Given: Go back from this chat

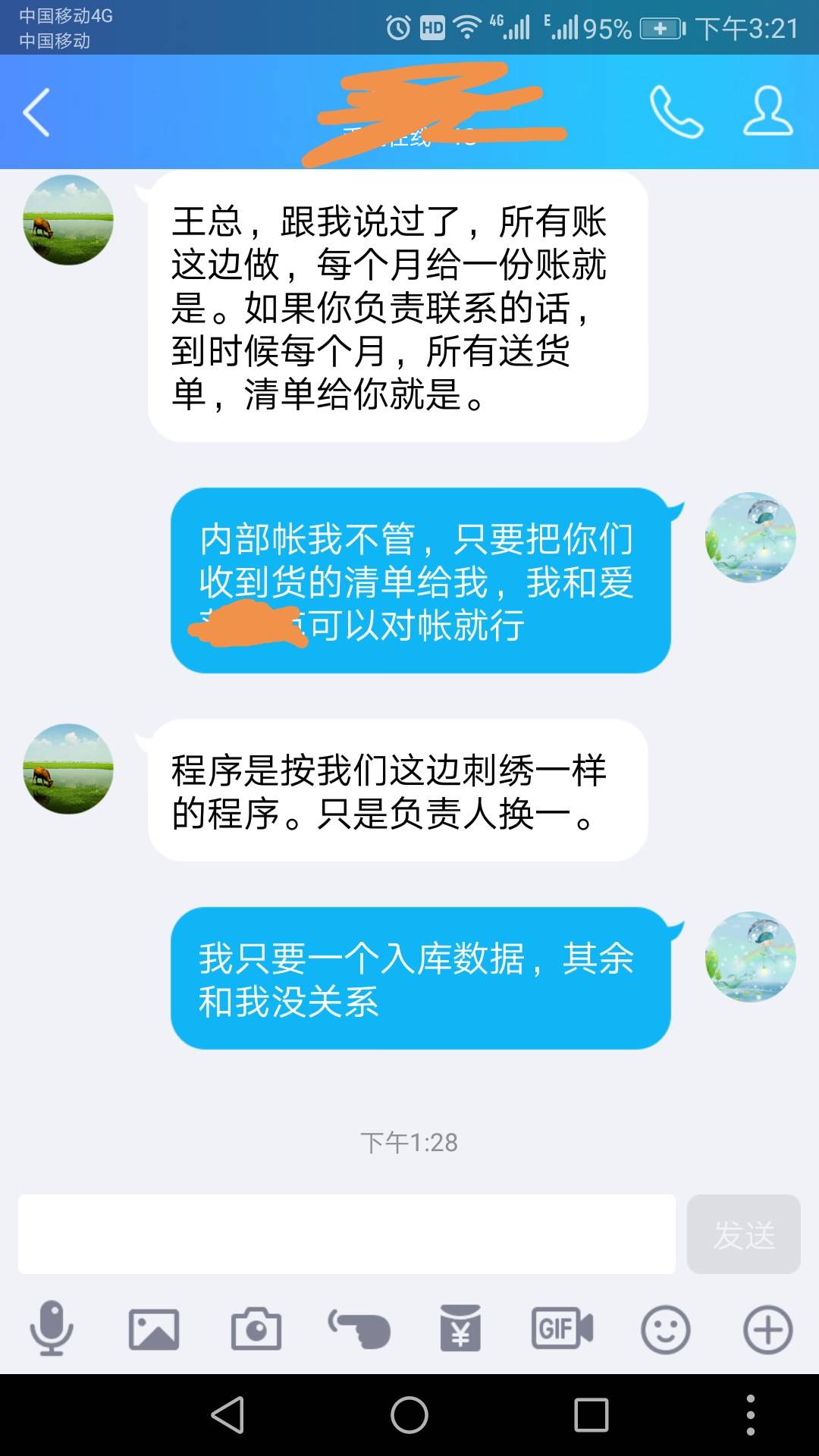Looking at the screenshot, I should click(36, 112).
